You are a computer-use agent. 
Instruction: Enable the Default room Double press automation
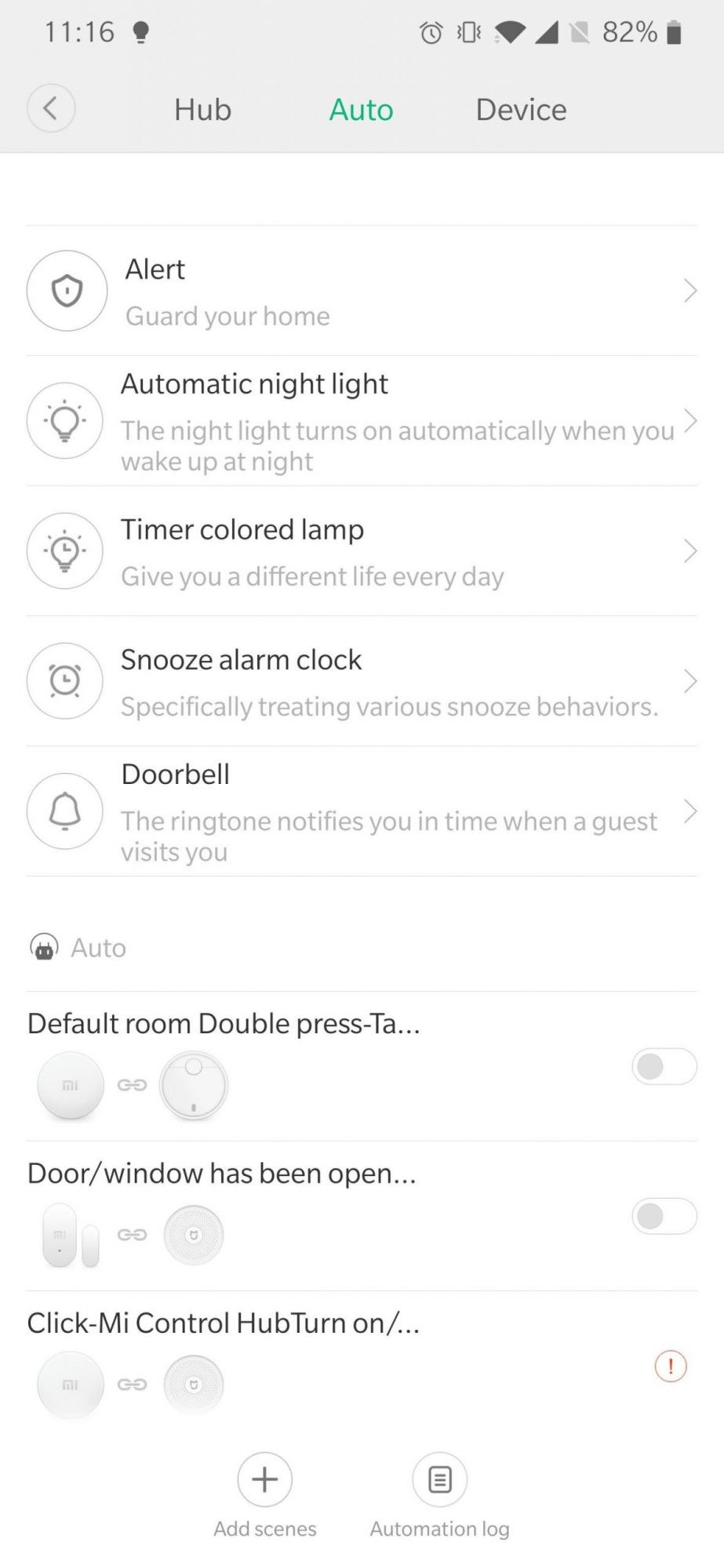[x=664, y=1066]
